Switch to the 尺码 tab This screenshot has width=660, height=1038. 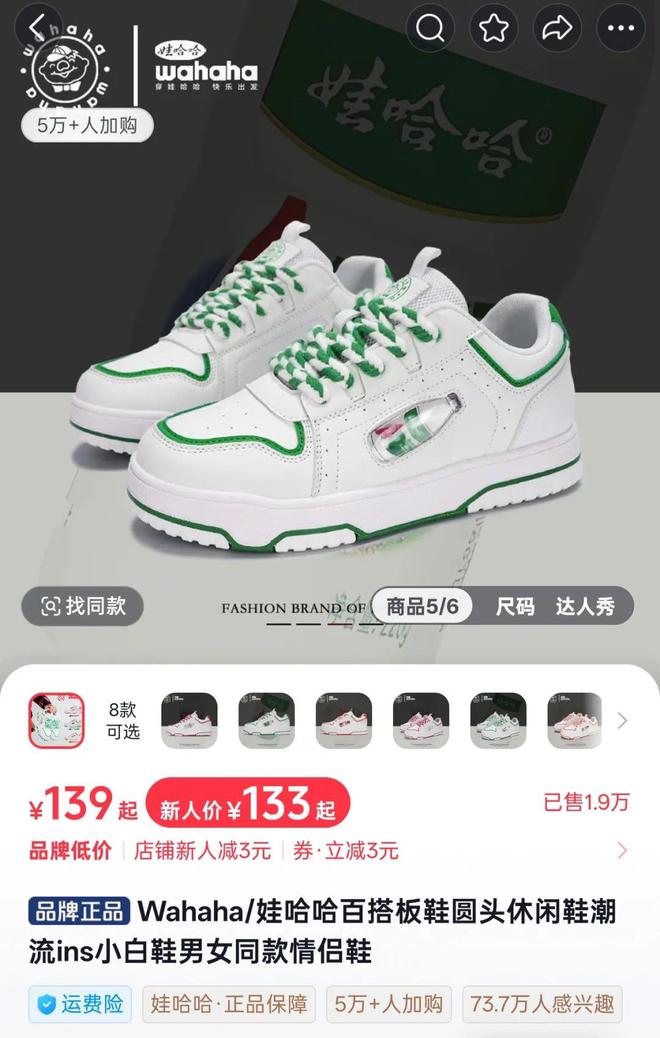point(515,606)
